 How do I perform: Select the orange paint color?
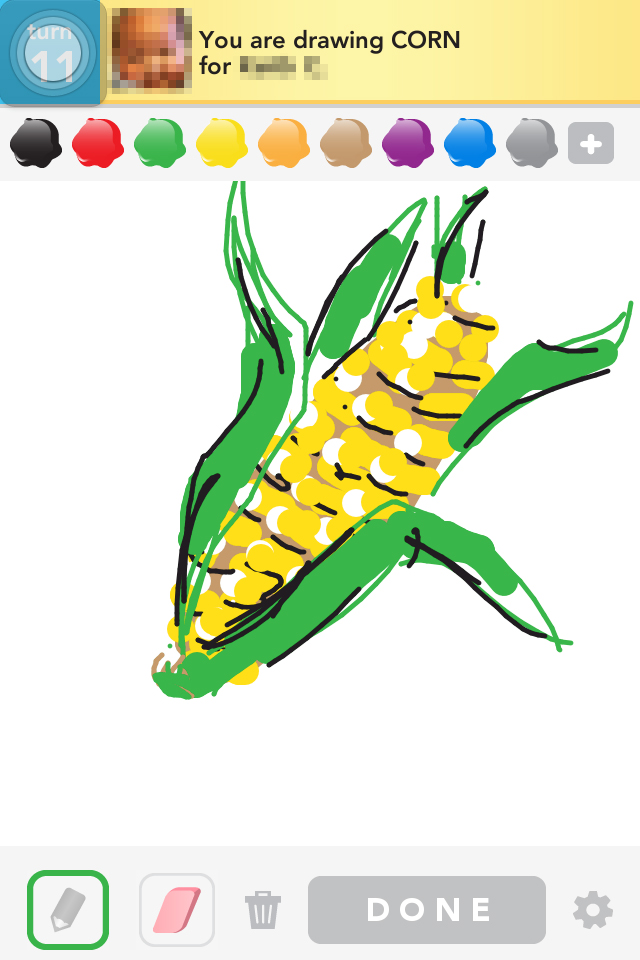tap(283, 142)
